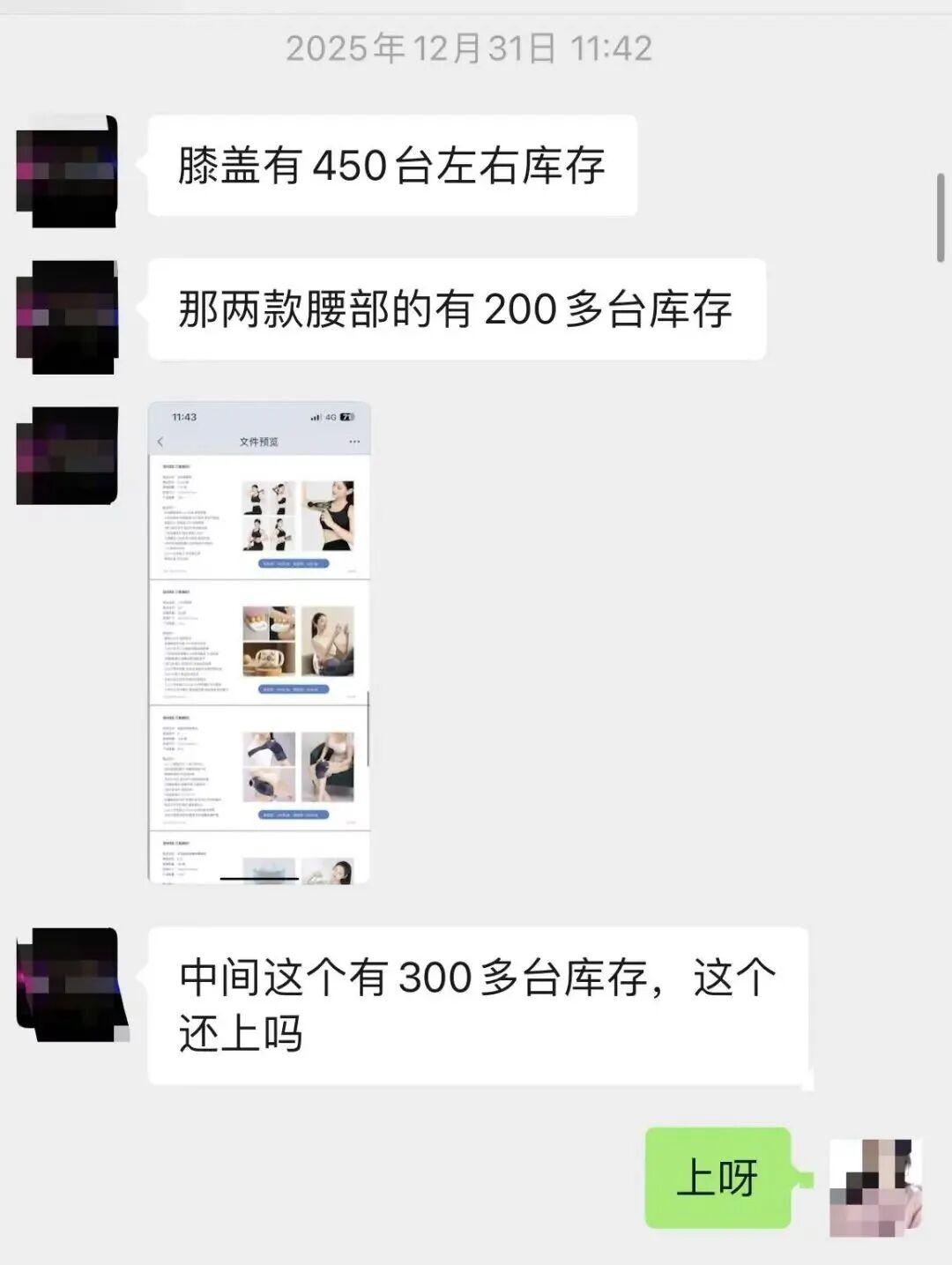Screen dimensions: 952x1265
Task: Open the shared file preview screenshot image
Action: 259,643
